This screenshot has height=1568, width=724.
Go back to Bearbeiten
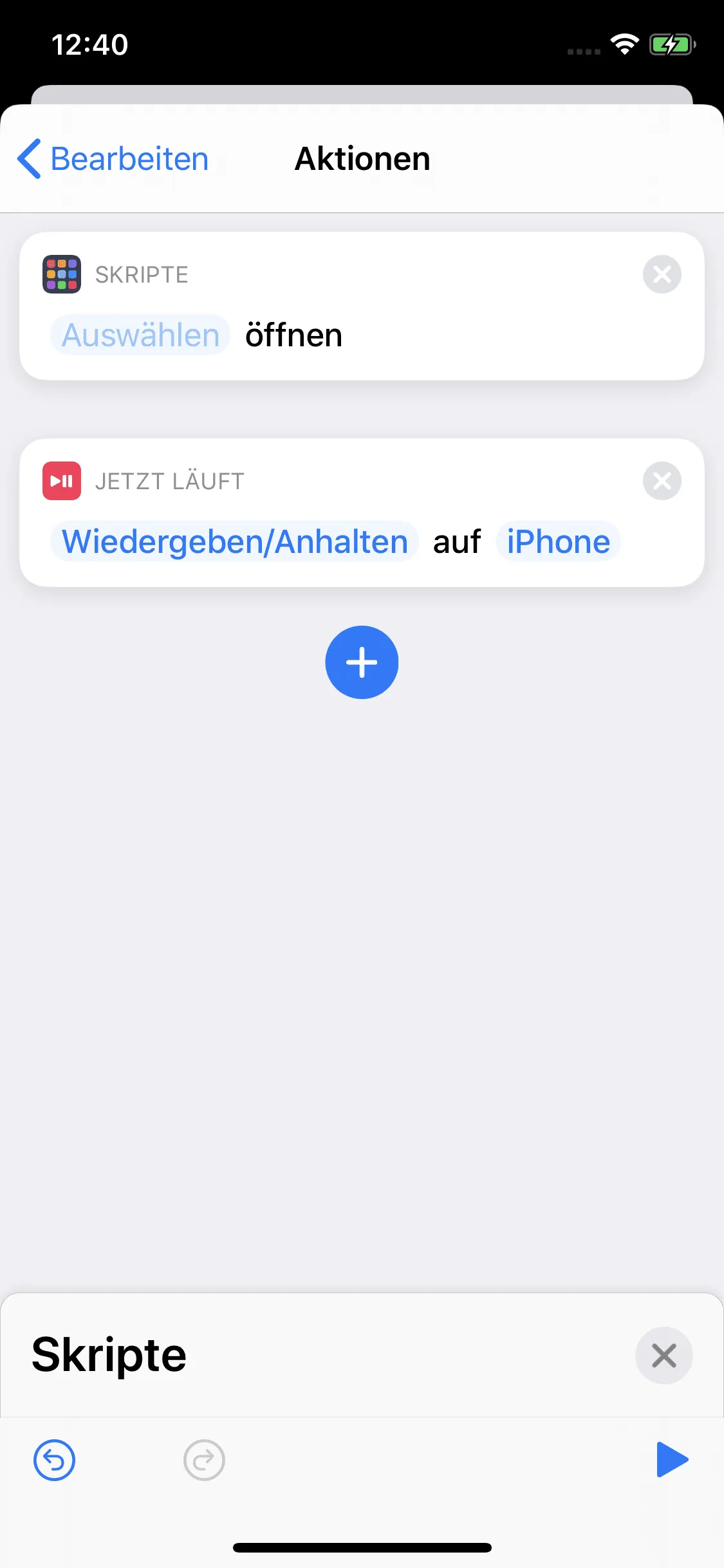[x=113, y=159]
